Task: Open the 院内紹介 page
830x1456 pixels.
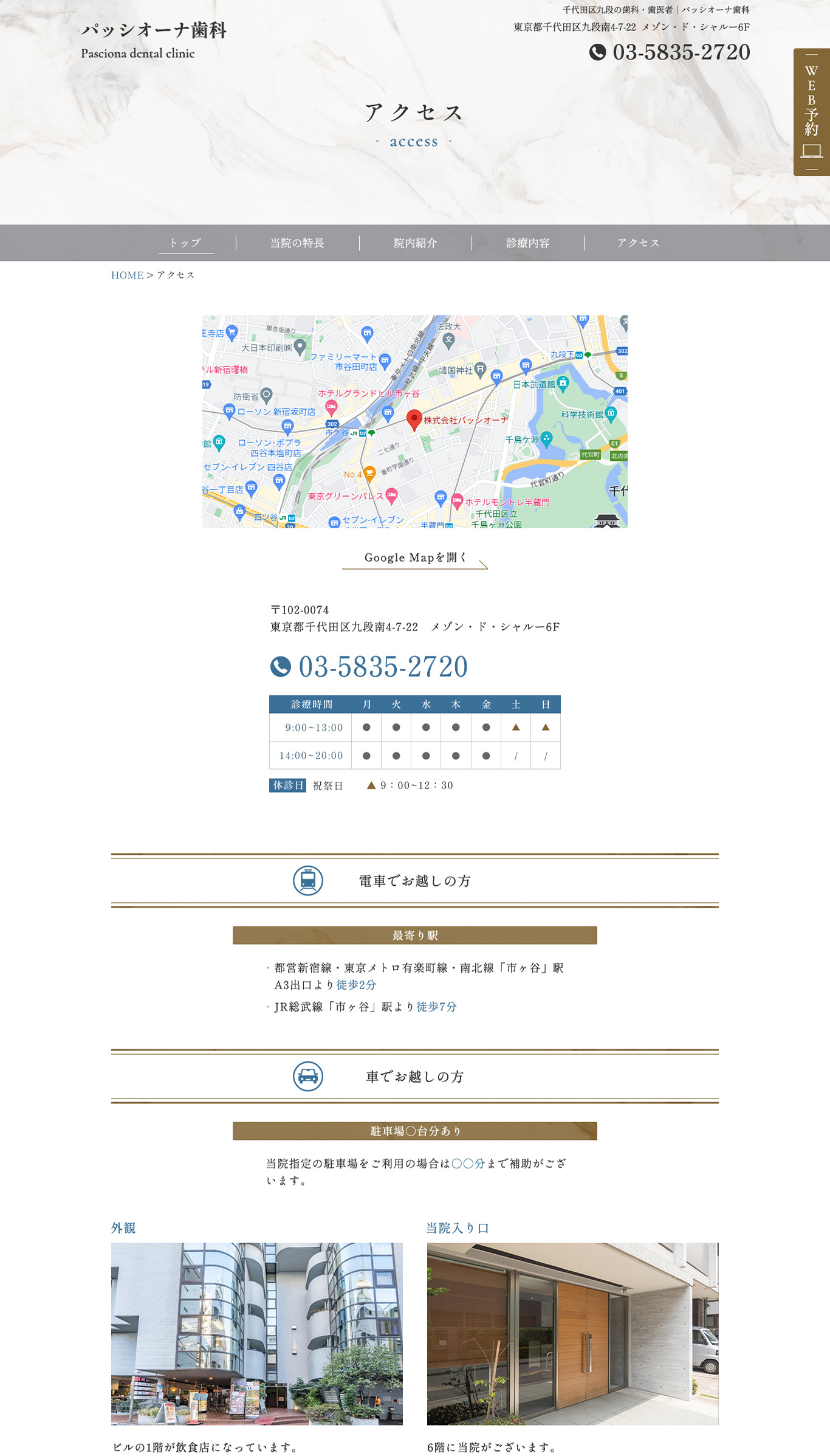Action: pyautogui.click(x=416, y=243)
